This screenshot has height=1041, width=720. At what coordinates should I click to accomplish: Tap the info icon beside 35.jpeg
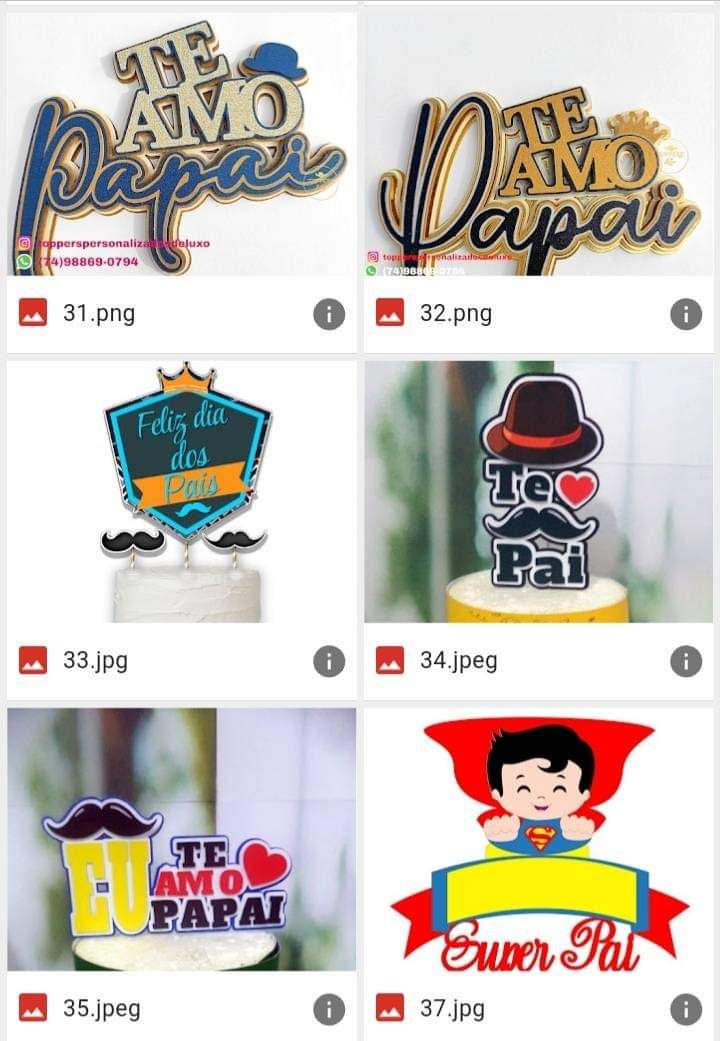[329, 1009]
